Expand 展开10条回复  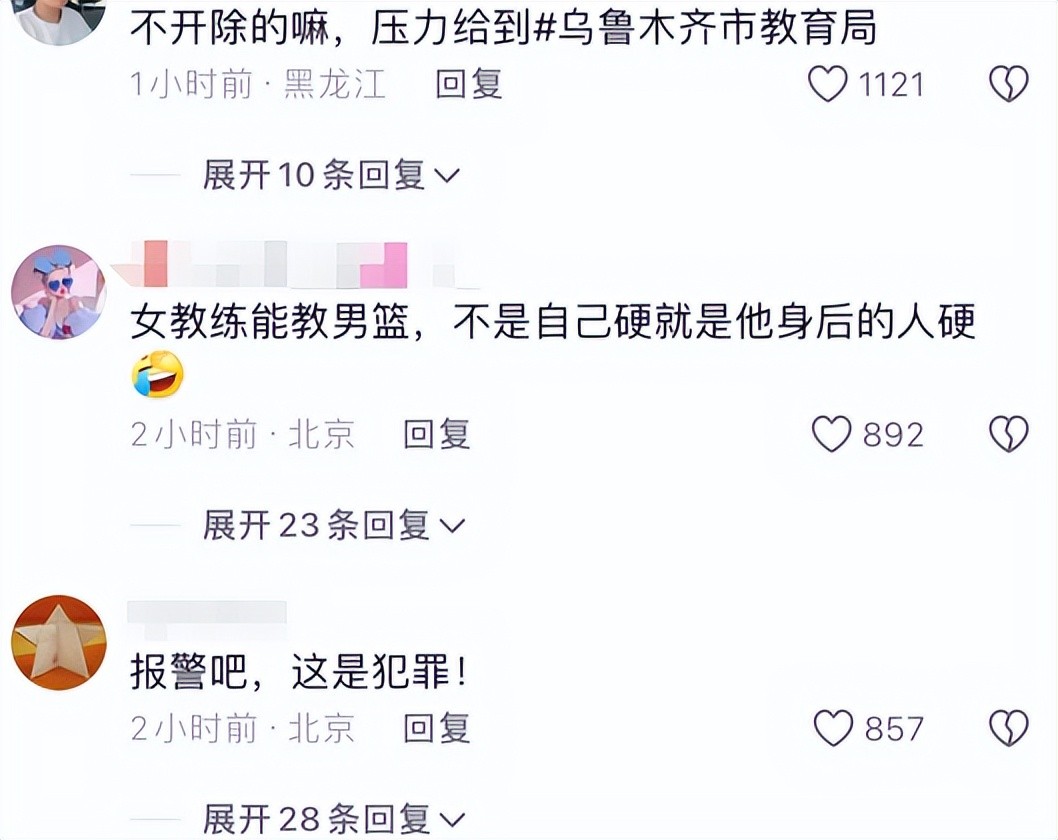coord(331,175)
